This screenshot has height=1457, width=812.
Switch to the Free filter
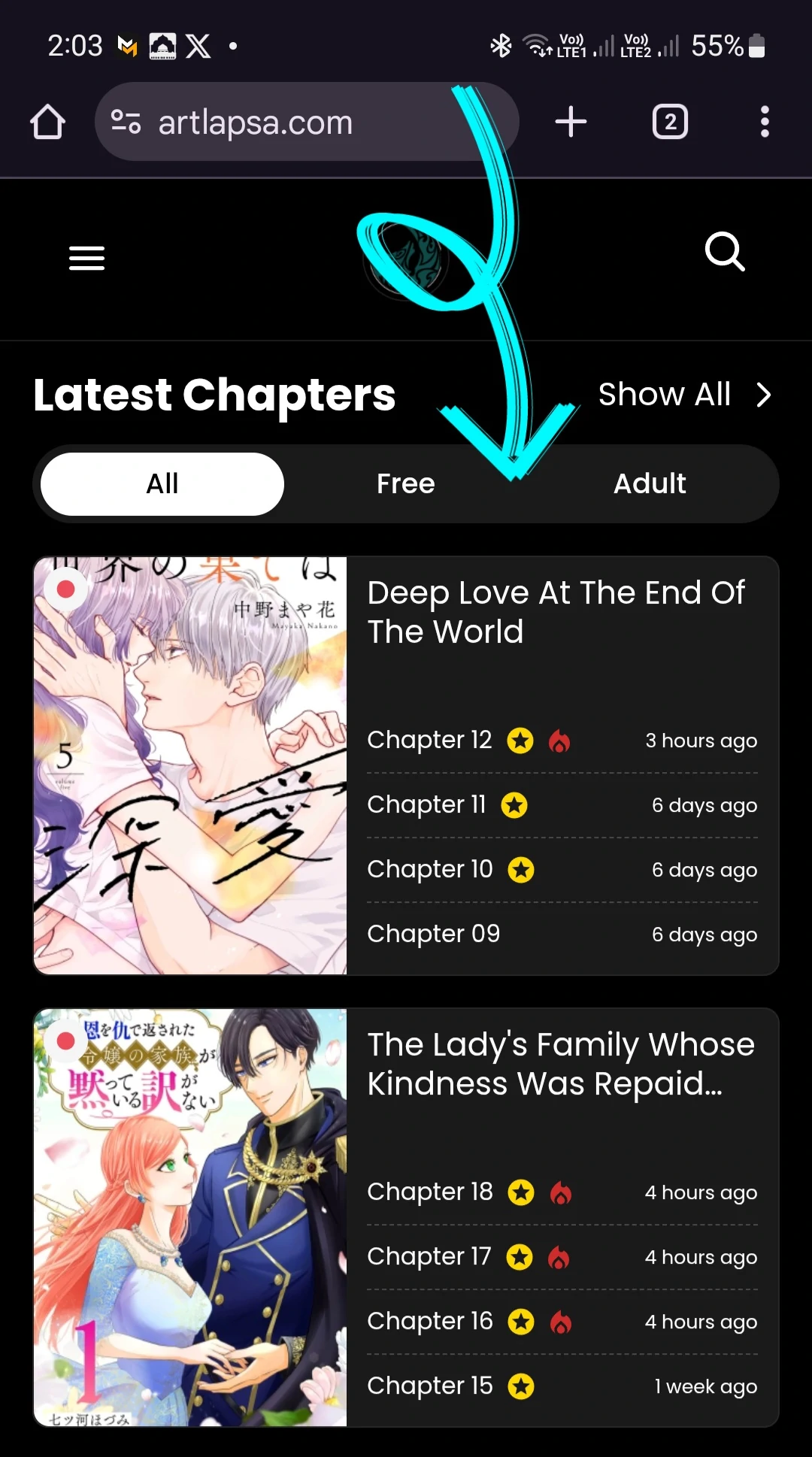(x=406, y=483)
